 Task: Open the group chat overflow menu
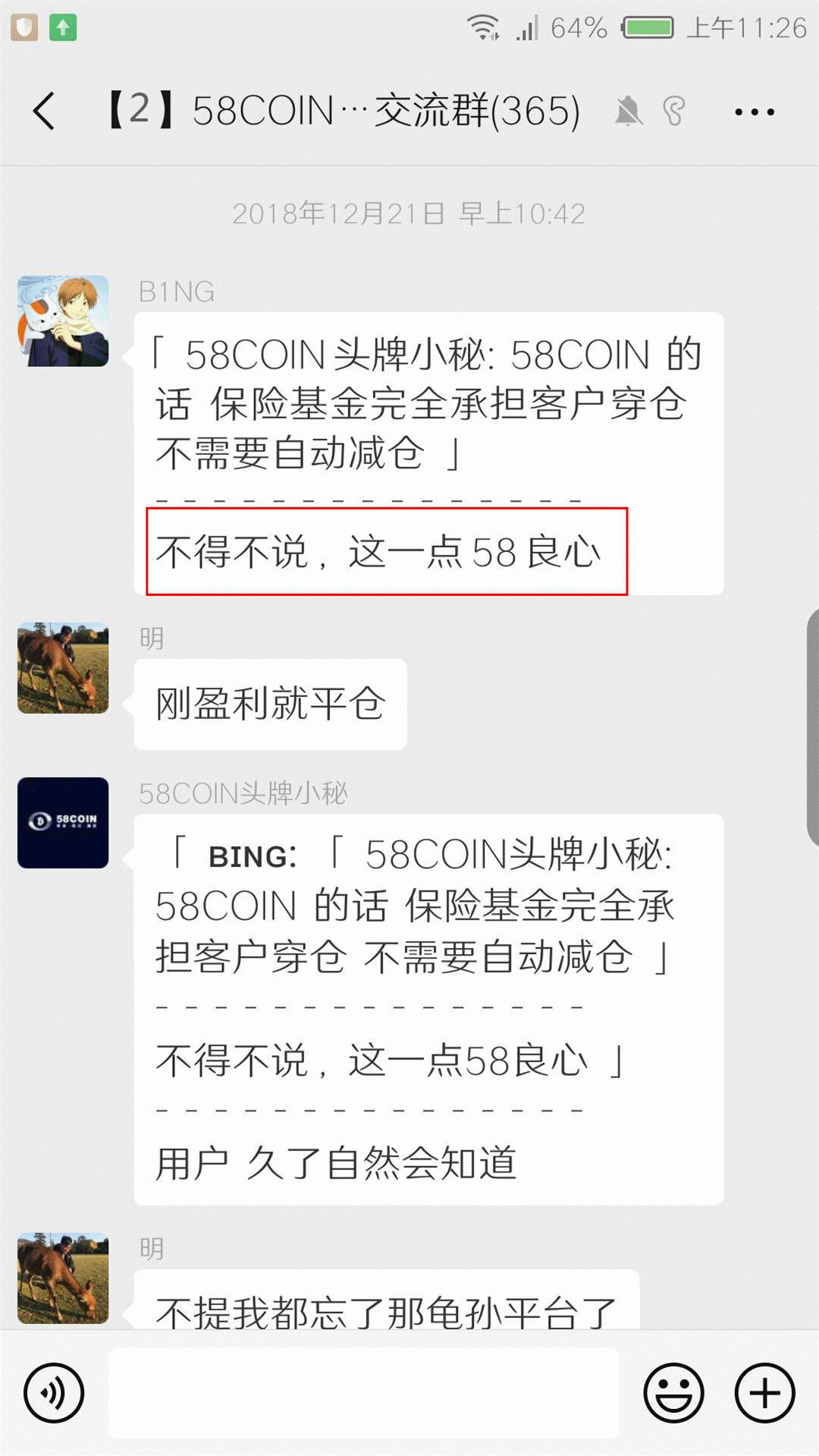(x=755, y=112)
